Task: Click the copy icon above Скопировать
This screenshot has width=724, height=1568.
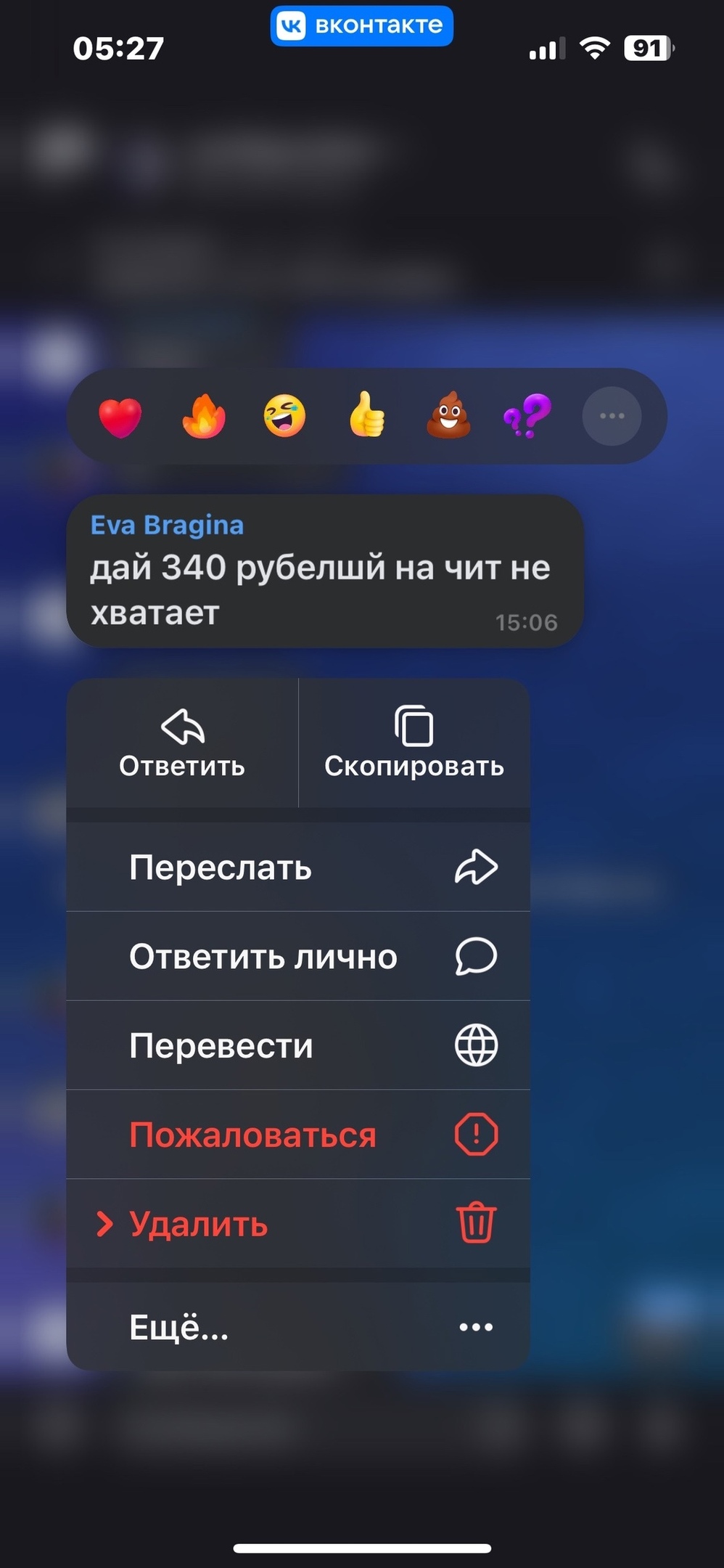Action: click(414, 725)
